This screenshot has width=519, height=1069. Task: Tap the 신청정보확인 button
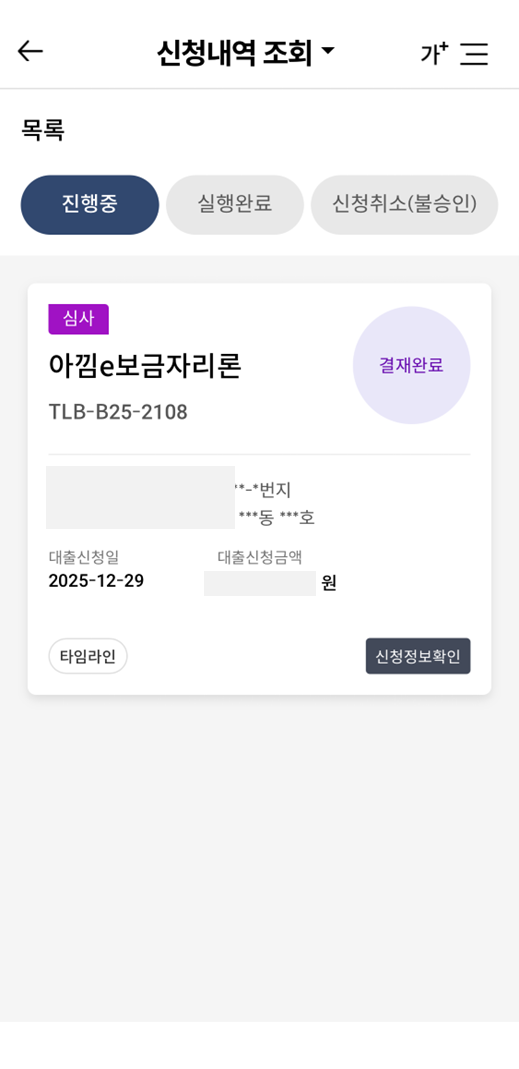coord(418,656)
